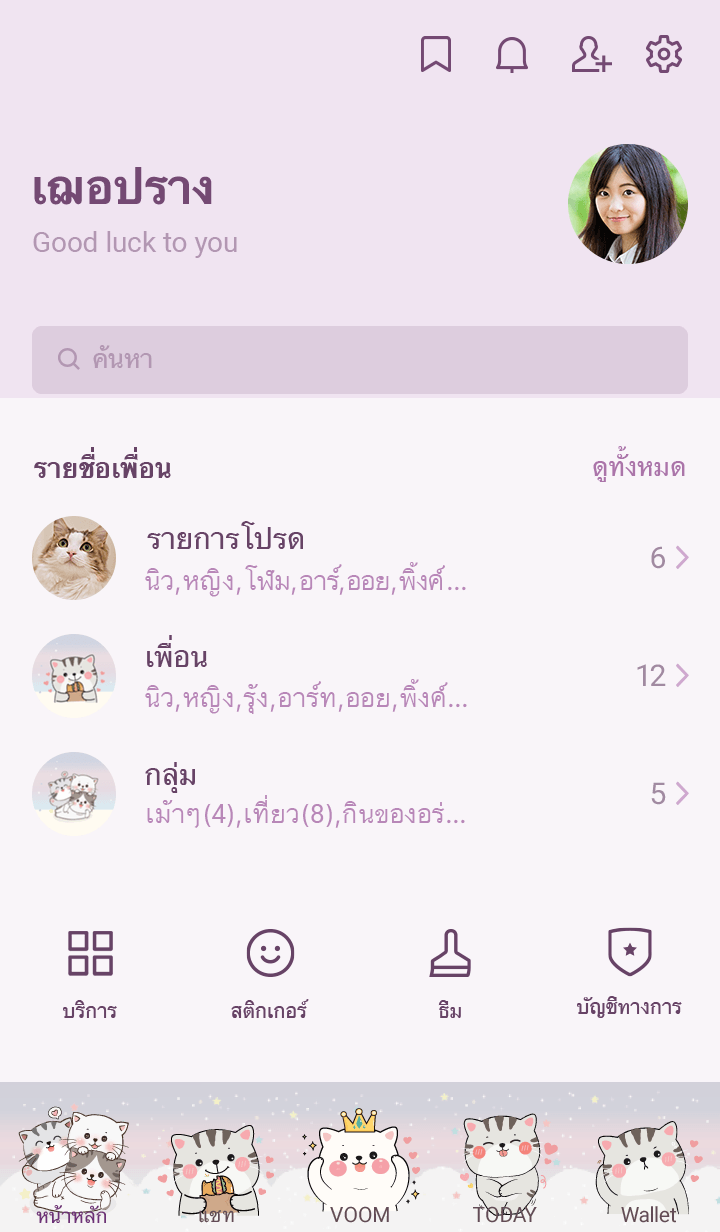Open the notifications bell
This screenshot has height=1232, width=720.
point(512,55)
